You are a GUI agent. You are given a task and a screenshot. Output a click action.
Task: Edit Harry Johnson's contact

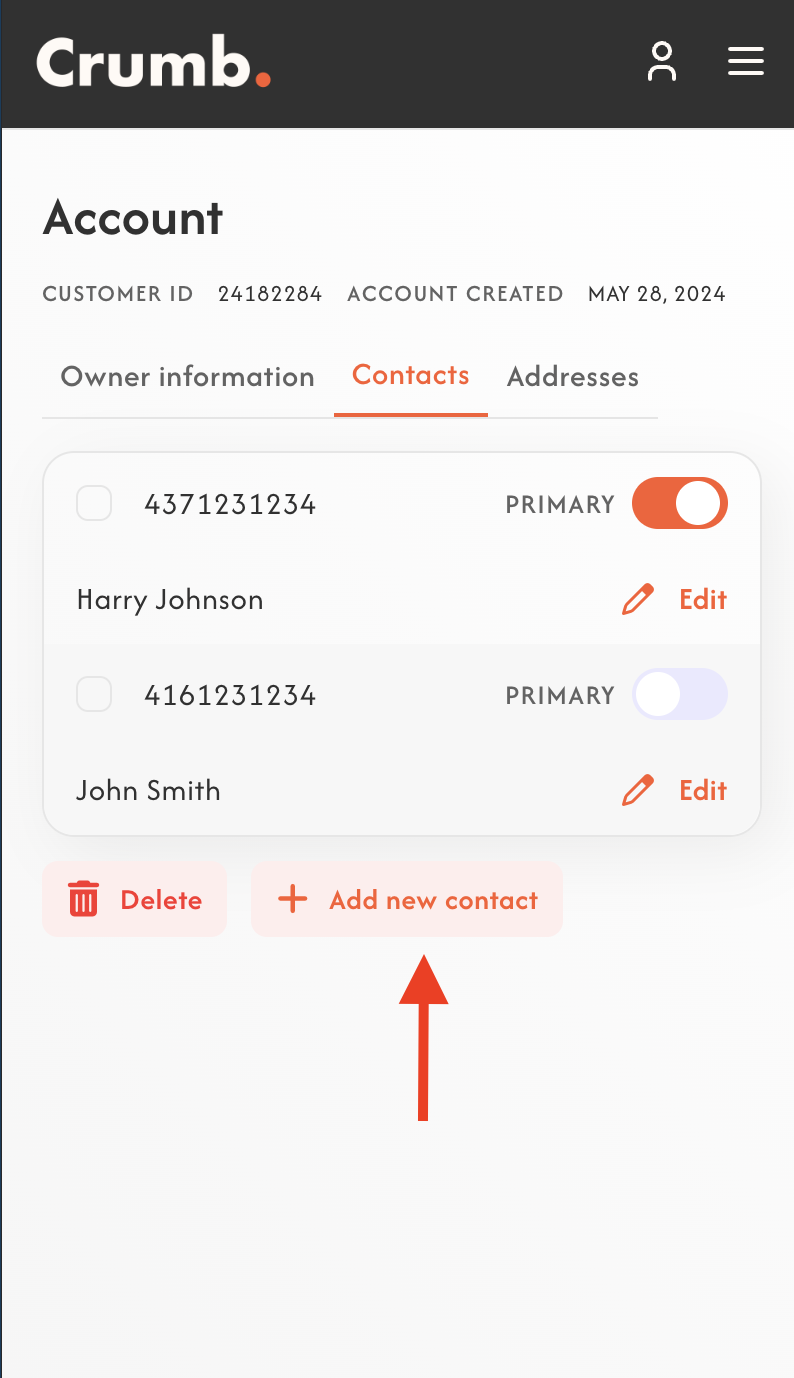pos(675,600)
